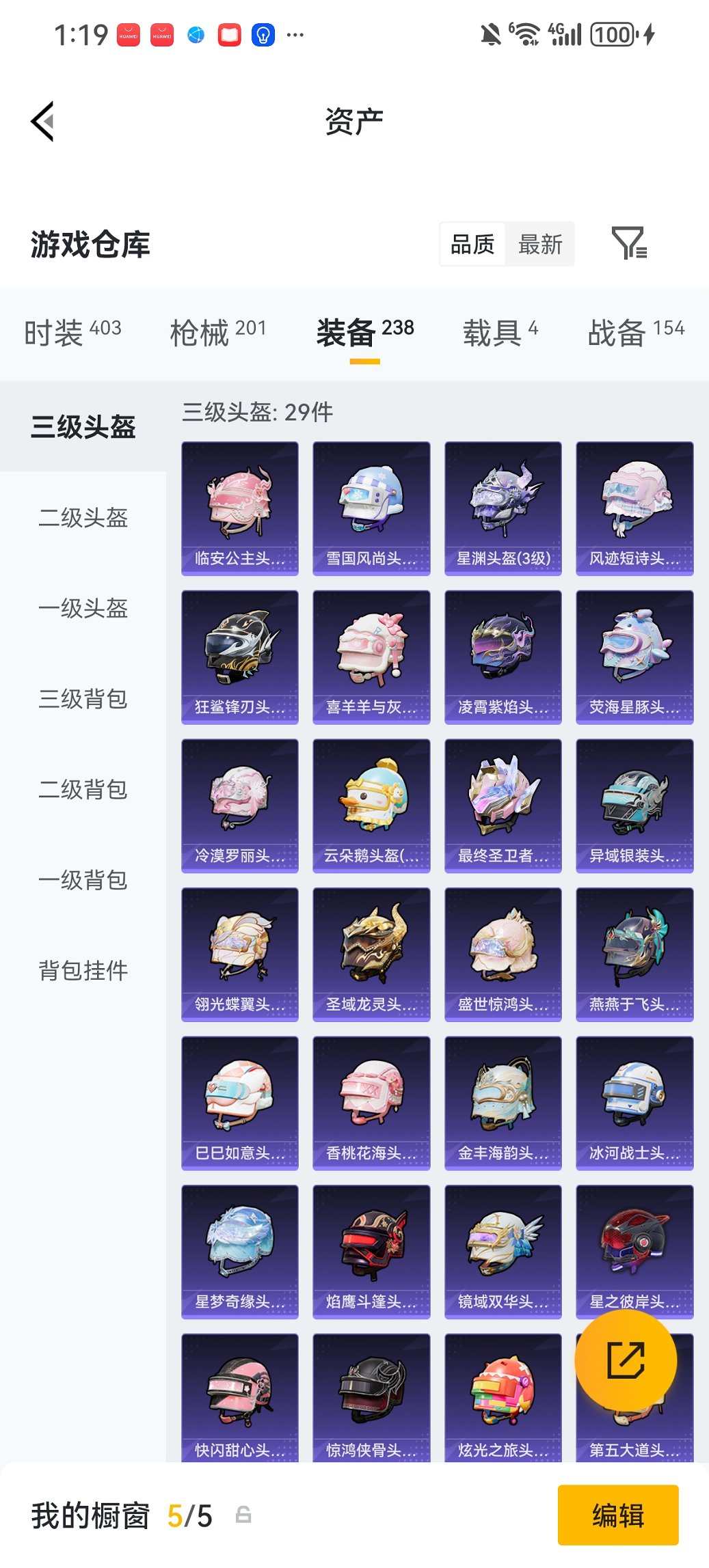Open the 狂鲨锋刃 helmet item
Viewport: 709px width, 1568px height.
[x=239, y=657]
